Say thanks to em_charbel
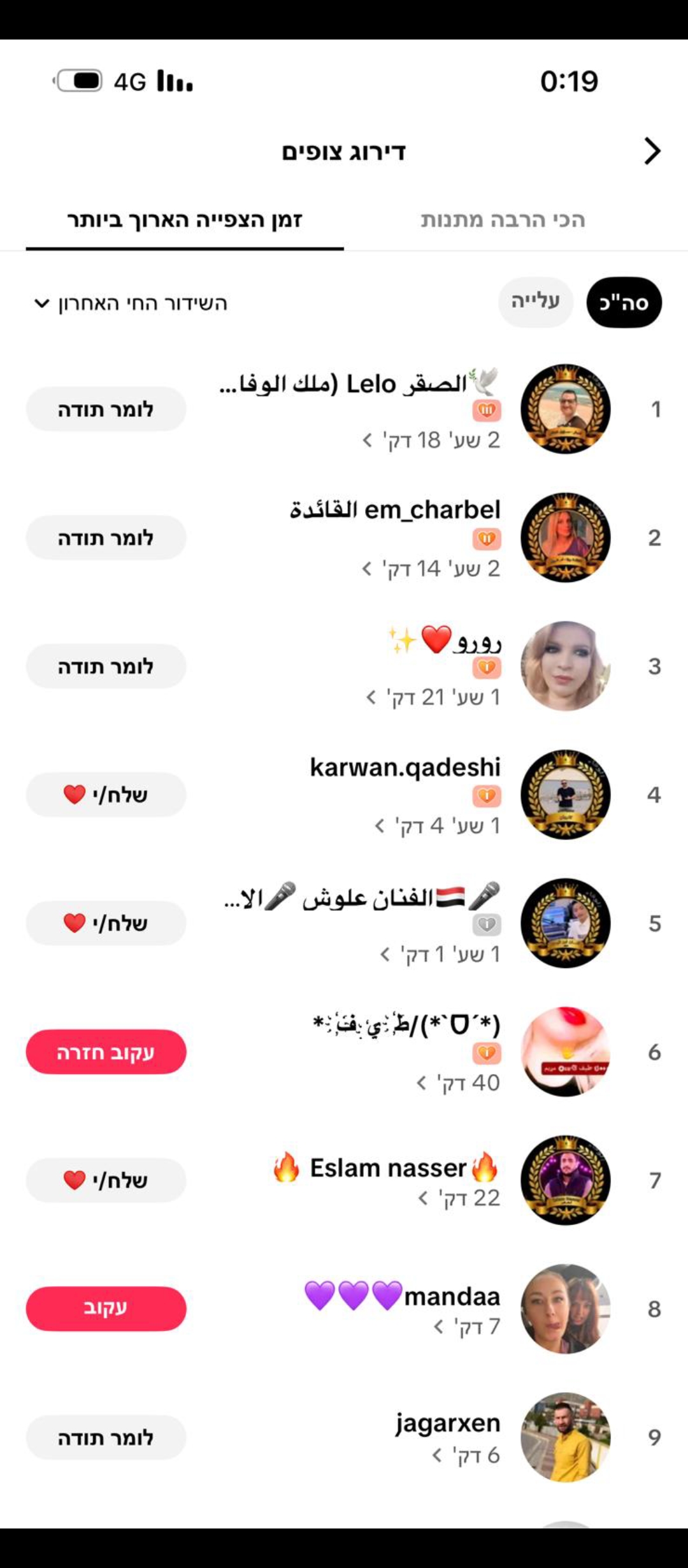This screenshot has width=688, height=1568. pos(106,538)
